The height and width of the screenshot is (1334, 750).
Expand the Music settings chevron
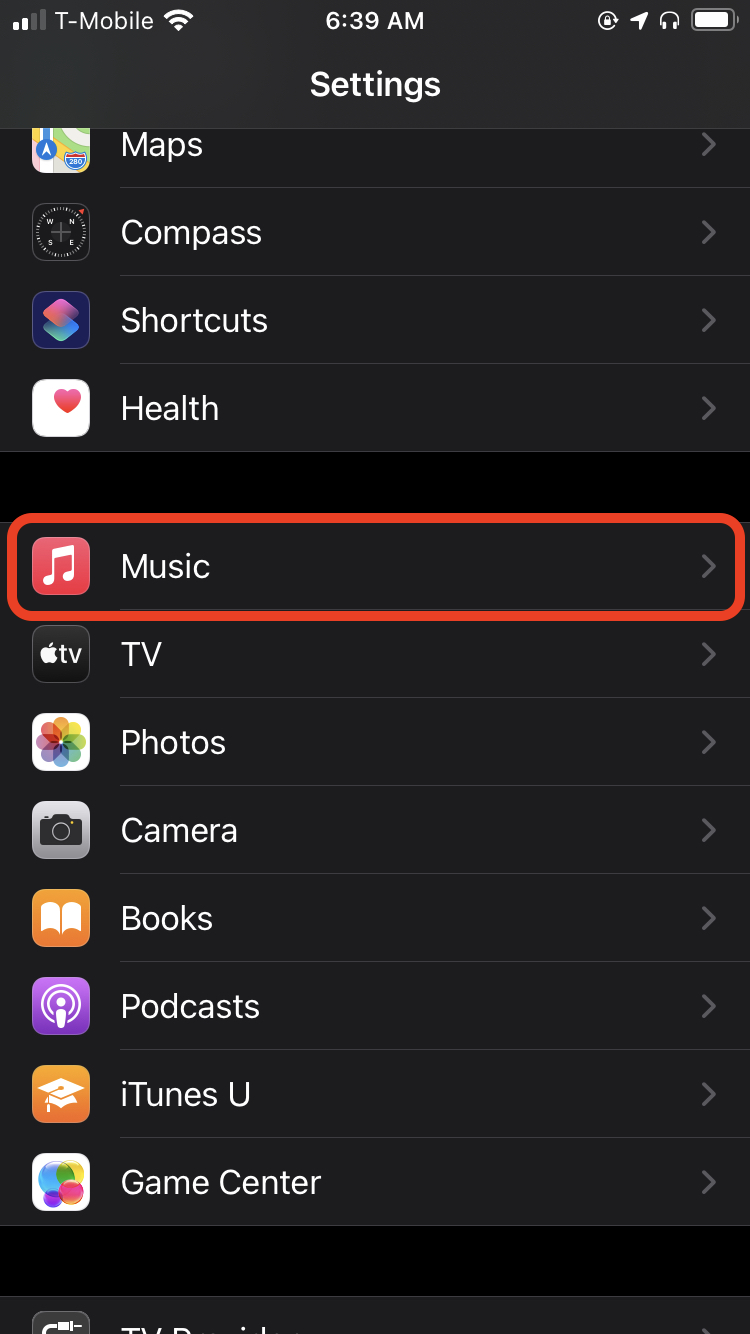click(709, 566)
